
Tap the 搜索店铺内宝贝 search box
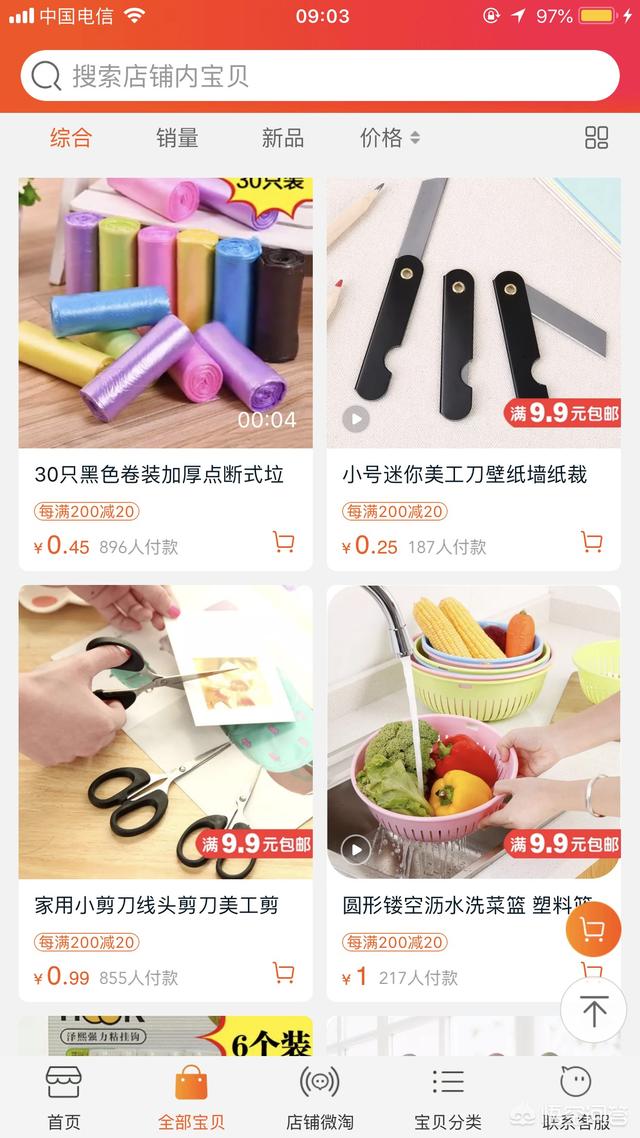point(320,76)
